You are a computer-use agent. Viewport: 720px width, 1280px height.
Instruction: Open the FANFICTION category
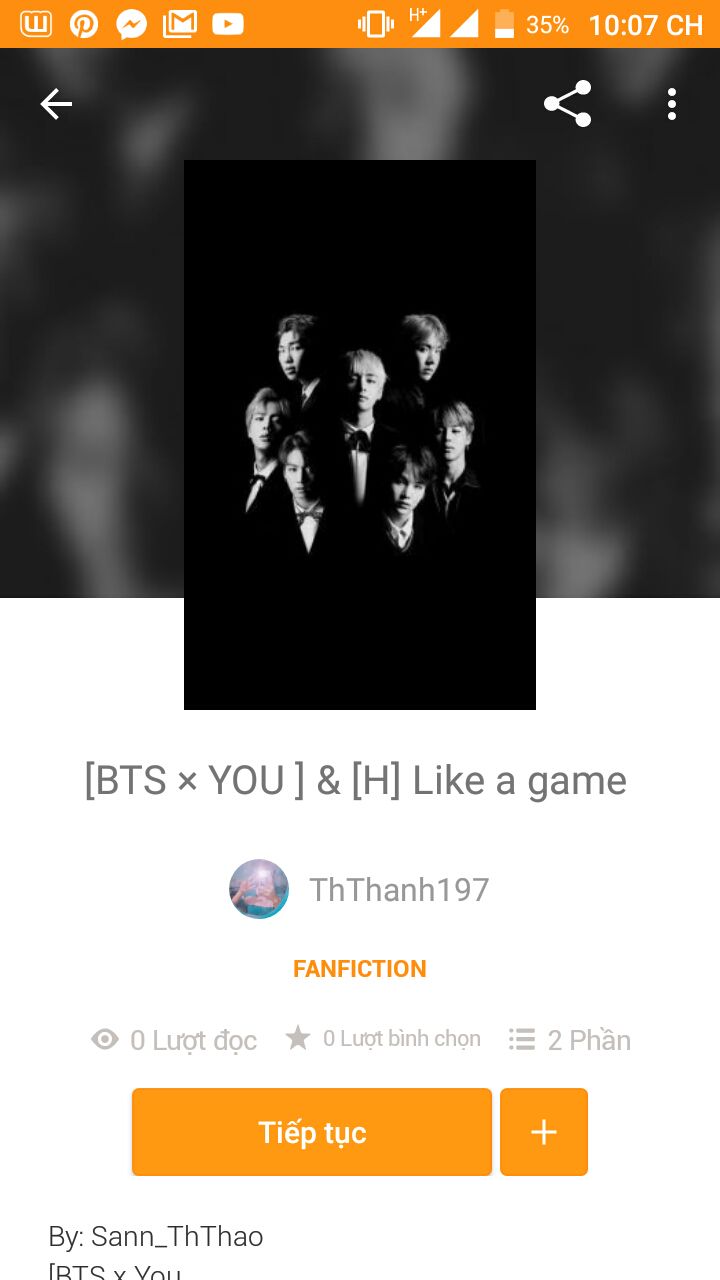pyautogui.click(x=360, y=968)
